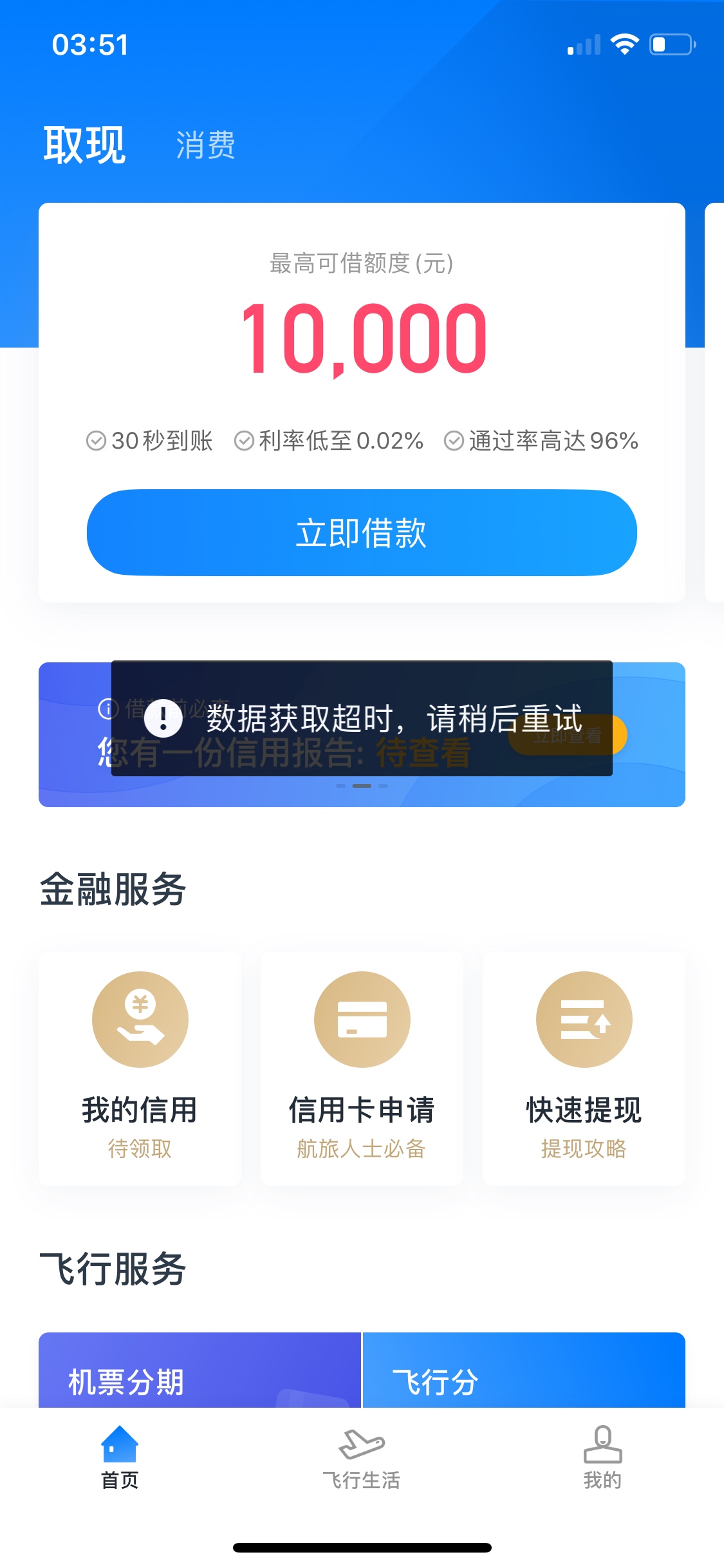
Task: Tap the 立即借款 button
Action: point(362,533)
